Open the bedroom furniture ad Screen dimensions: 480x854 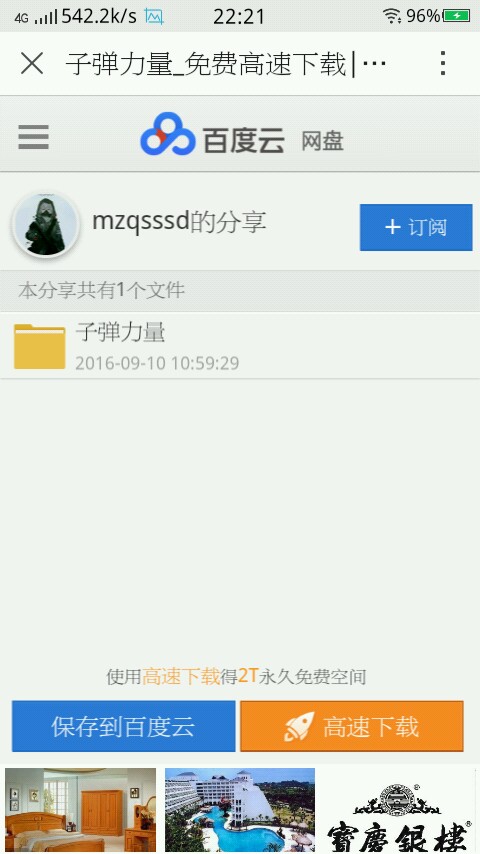point(80,810)
